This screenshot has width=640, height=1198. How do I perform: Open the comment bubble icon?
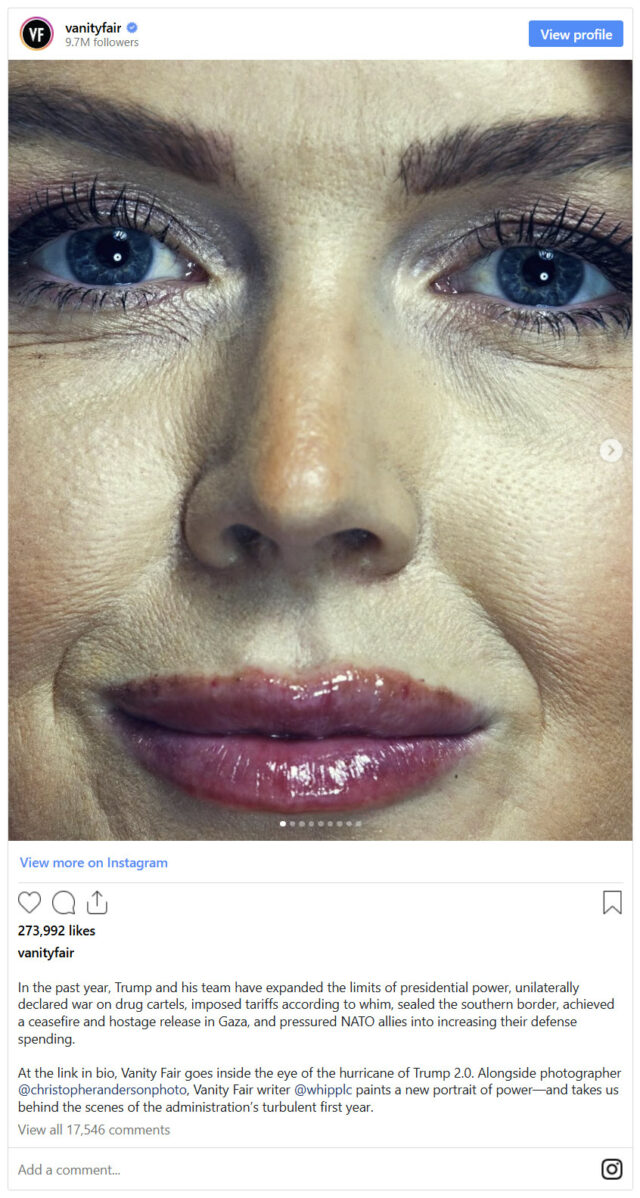click(64, 903)
